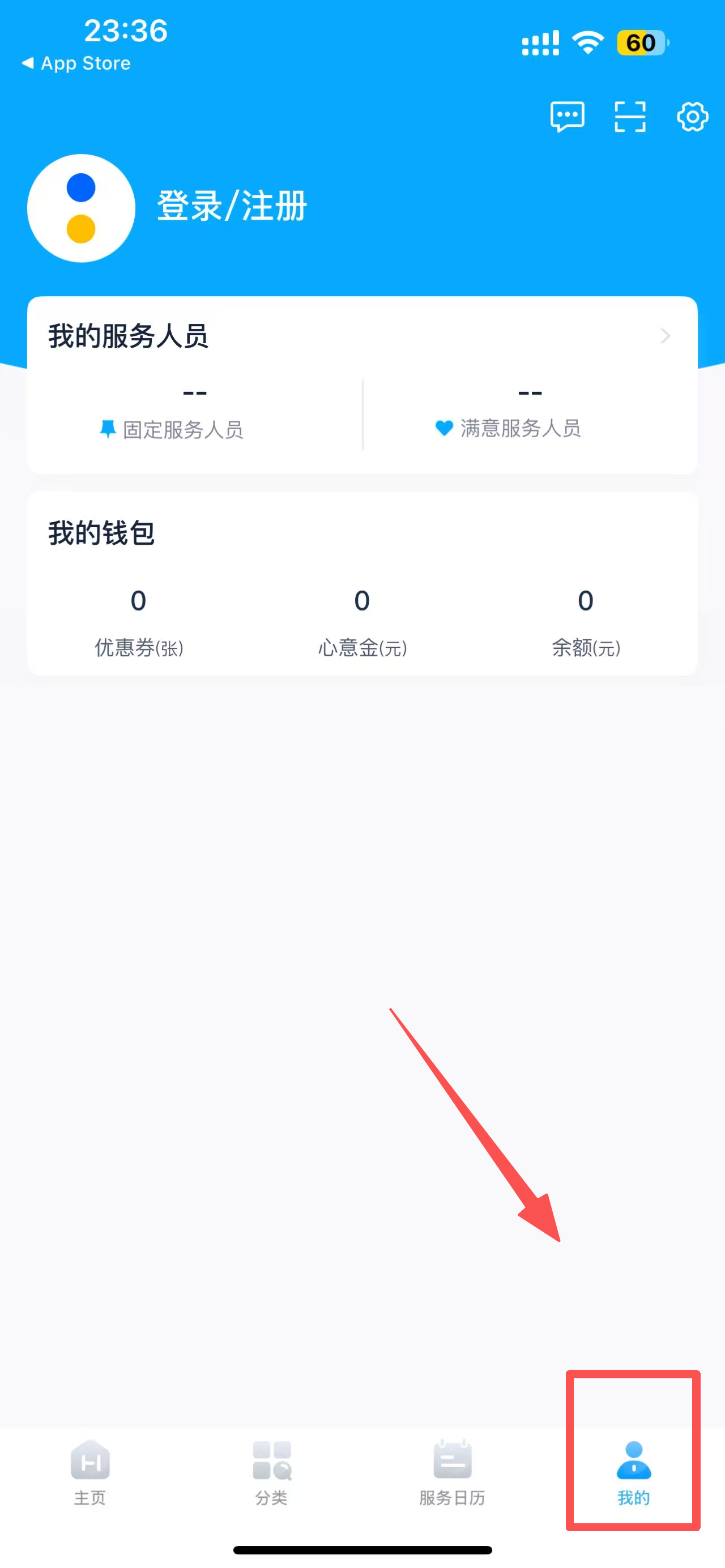Return to App Store via back link

76,63
